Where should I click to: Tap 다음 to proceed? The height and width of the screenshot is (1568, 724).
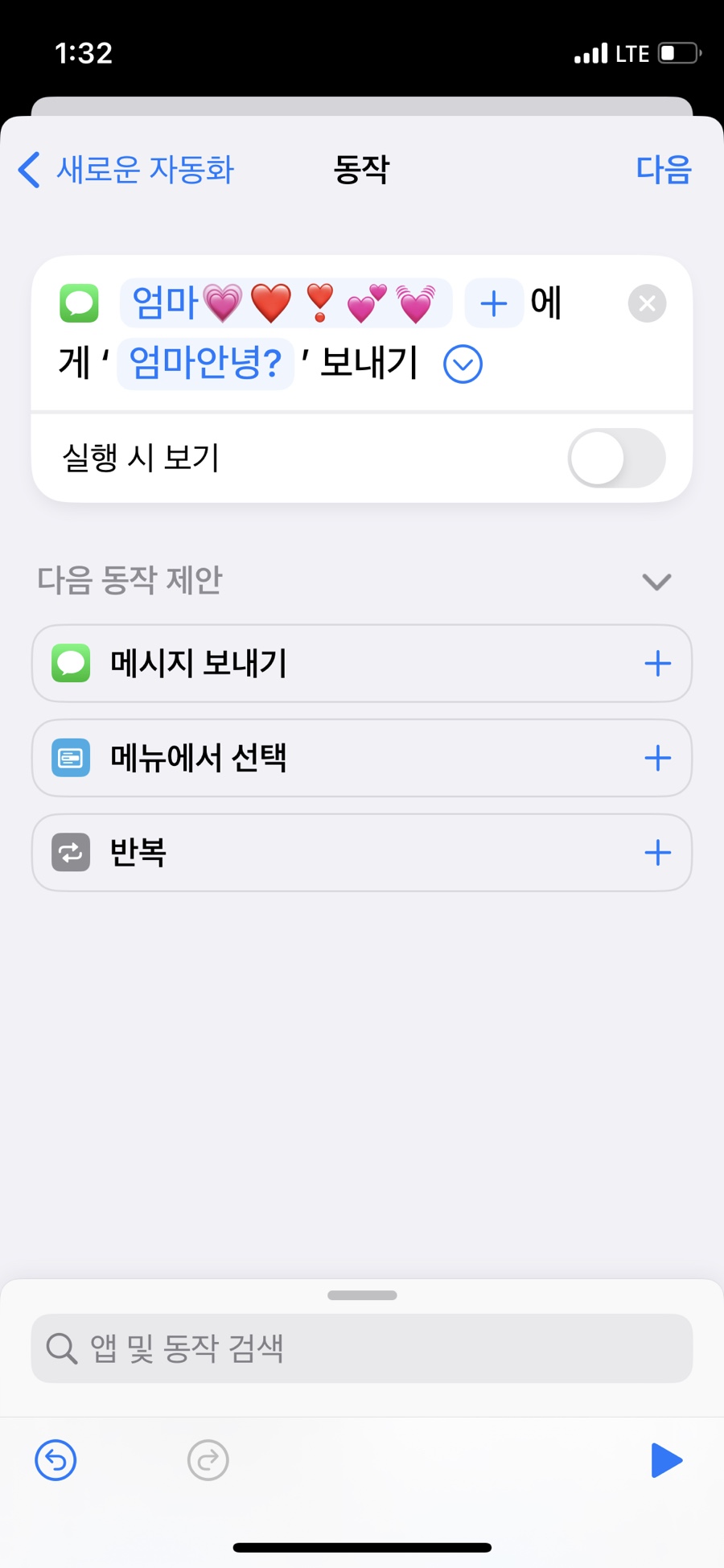pyautogui.click(x=663, y=170)
